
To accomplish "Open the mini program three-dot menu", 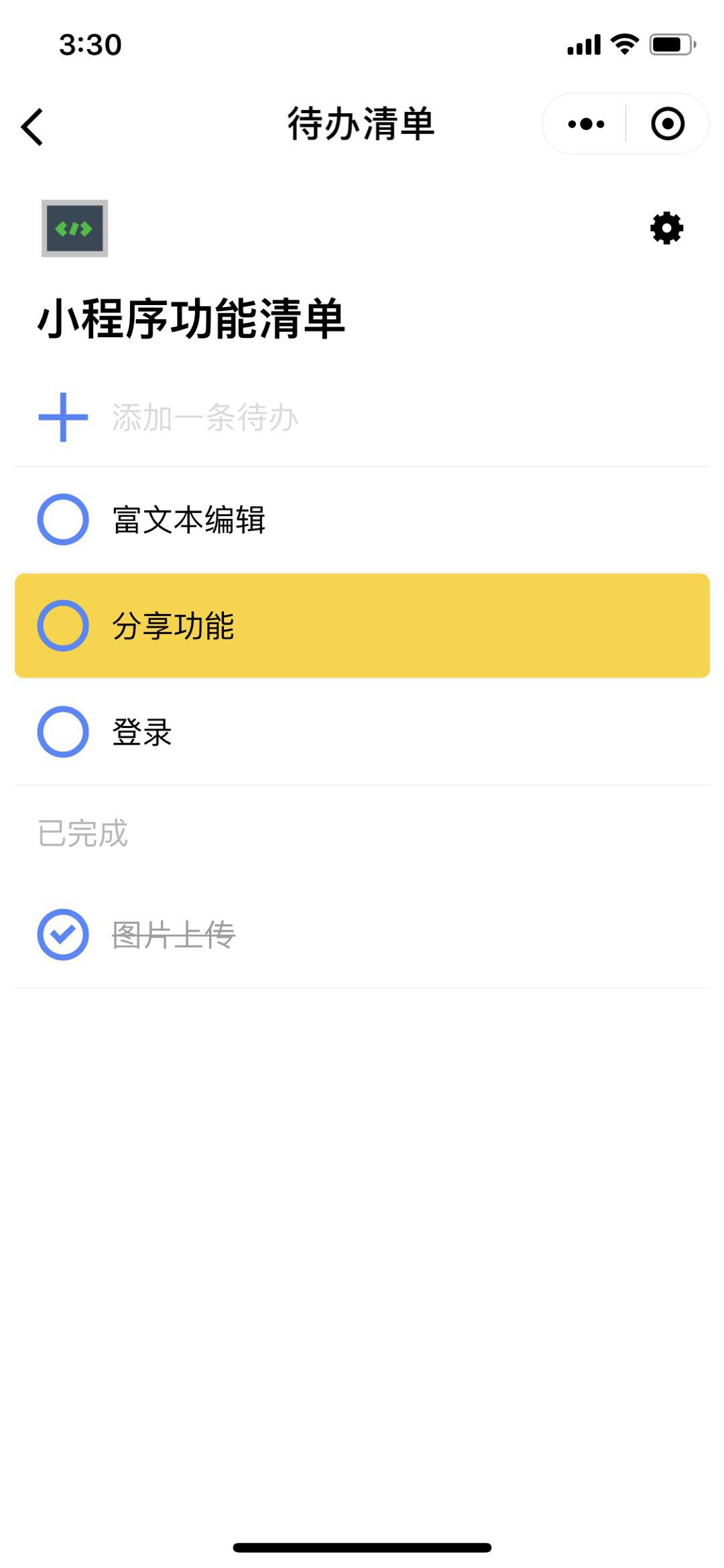I will pyautogui.click(x=585, y=124).
